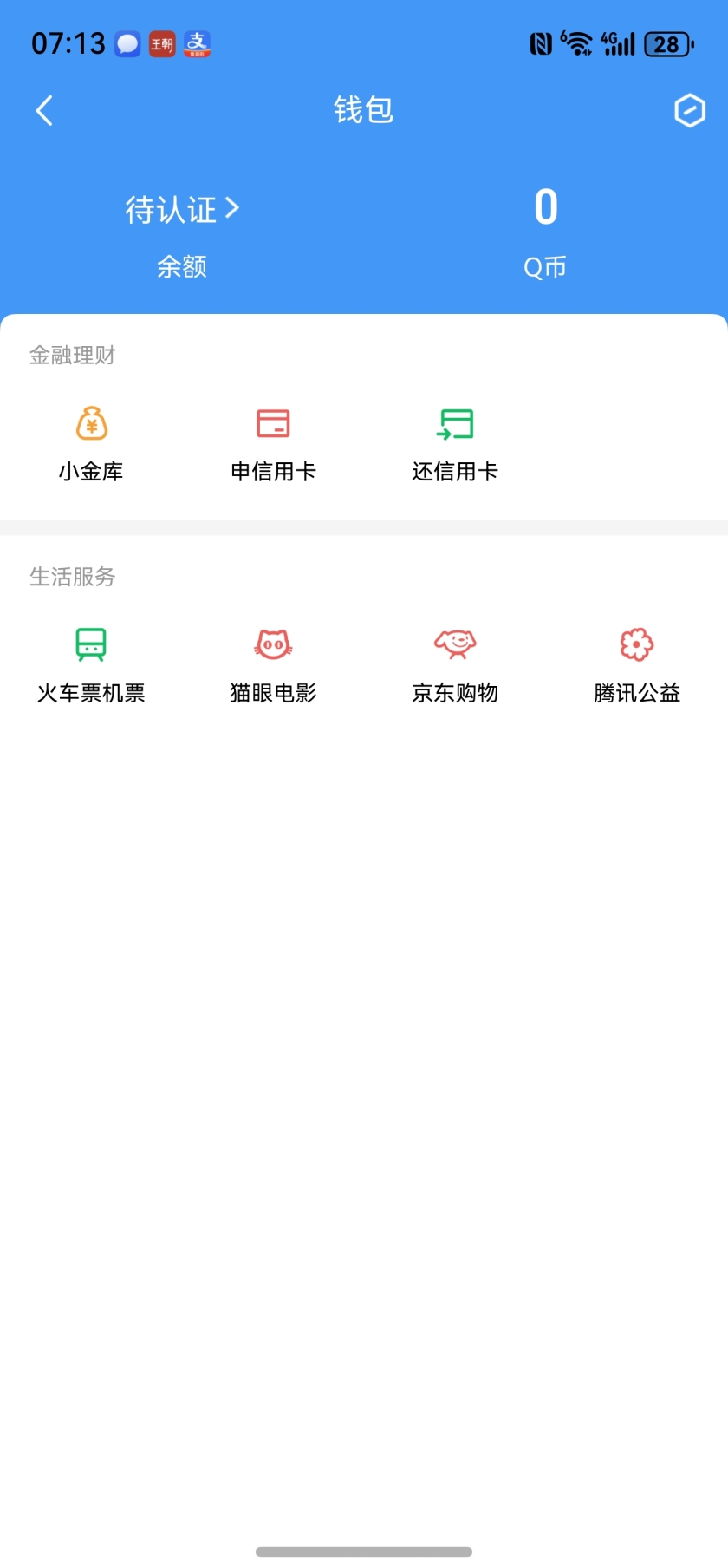Open 余额 balance details
728x1568 pixels.
(x=182, y=266)
